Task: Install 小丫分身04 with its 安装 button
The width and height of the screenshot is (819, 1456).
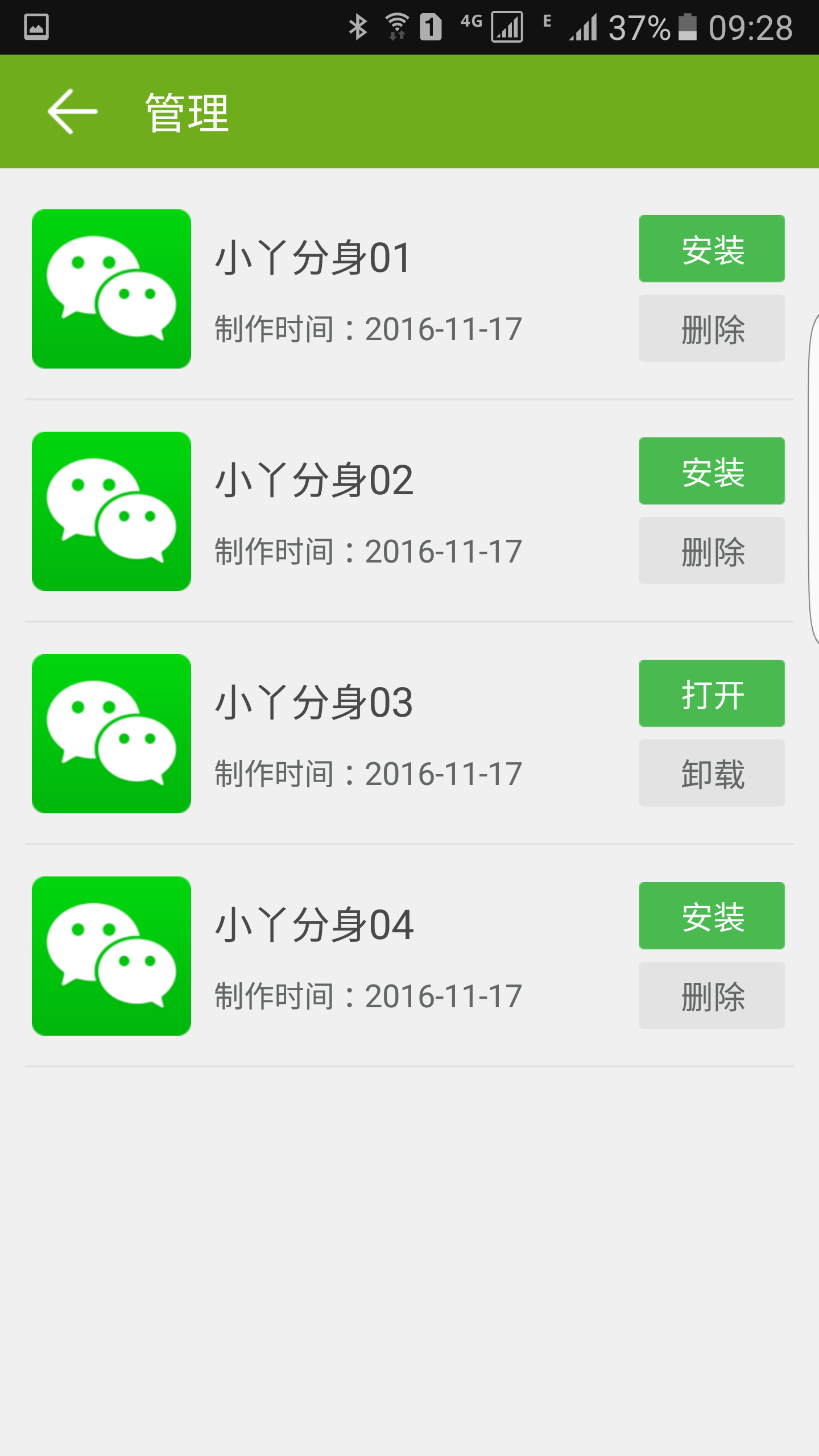Action: 712,917
